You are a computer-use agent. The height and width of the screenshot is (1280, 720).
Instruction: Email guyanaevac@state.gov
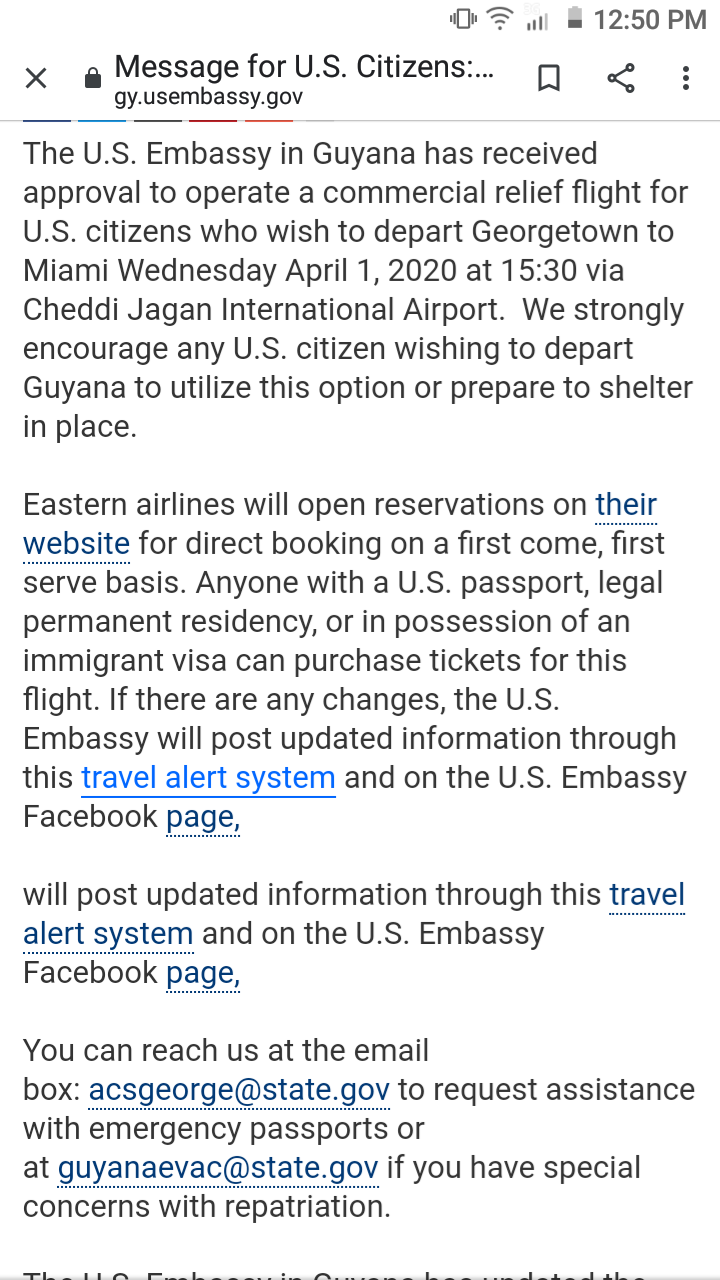[x=218, y=1167]
